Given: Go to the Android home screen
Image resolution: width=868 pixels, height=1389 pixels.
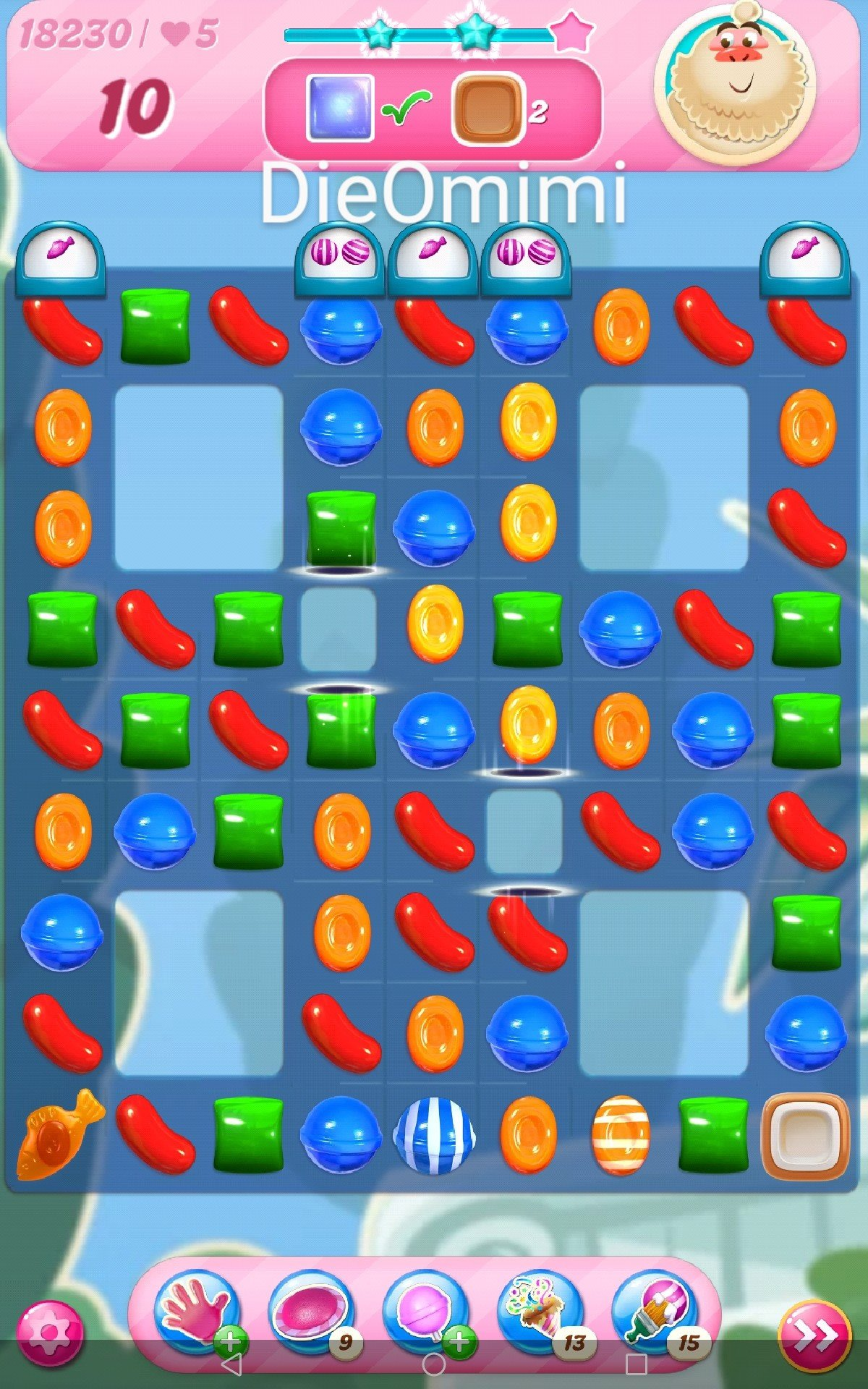Looking at the screenshot, I should click(434, 1365).
